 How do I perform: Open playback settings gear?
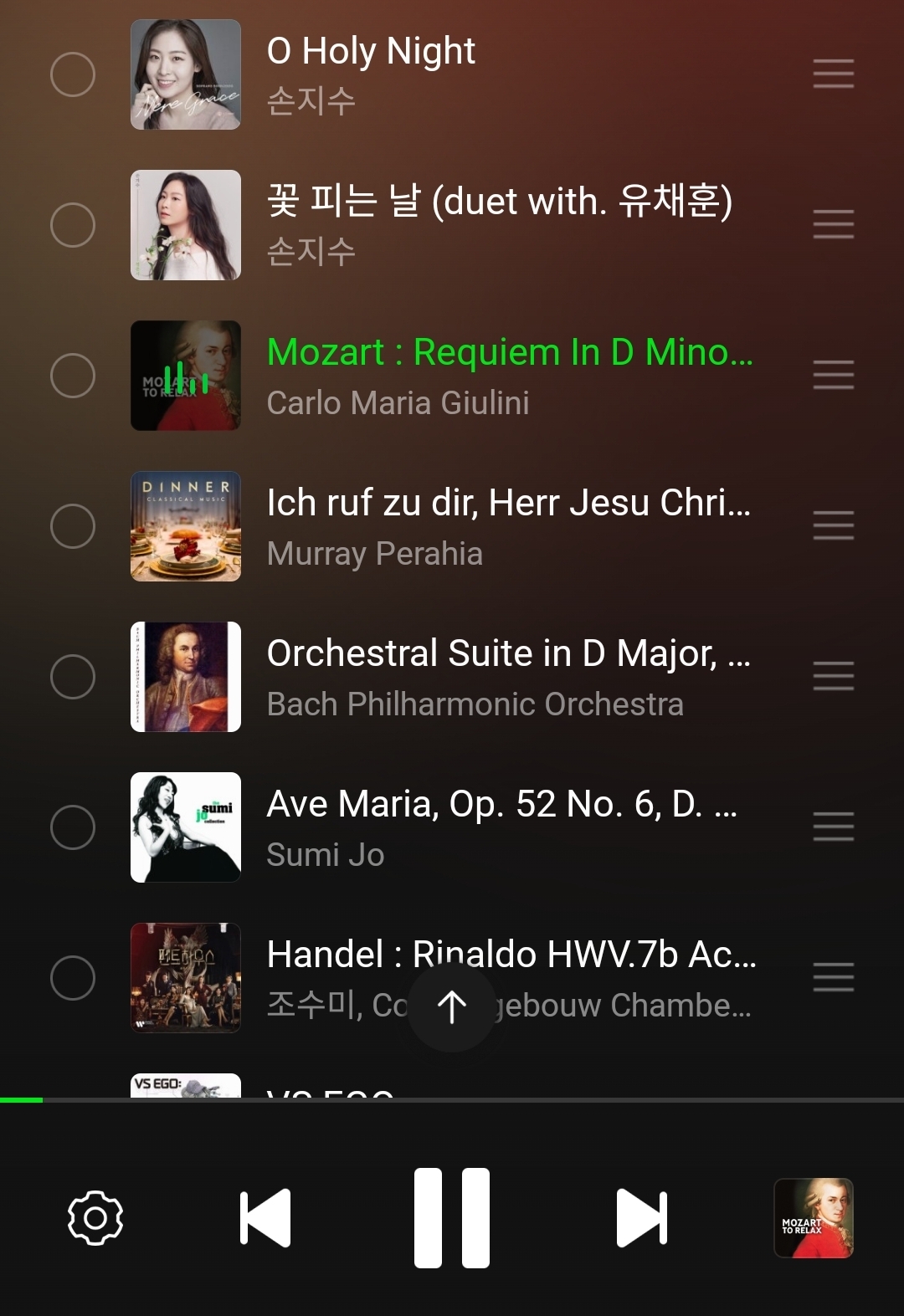tap(95, 1217)
